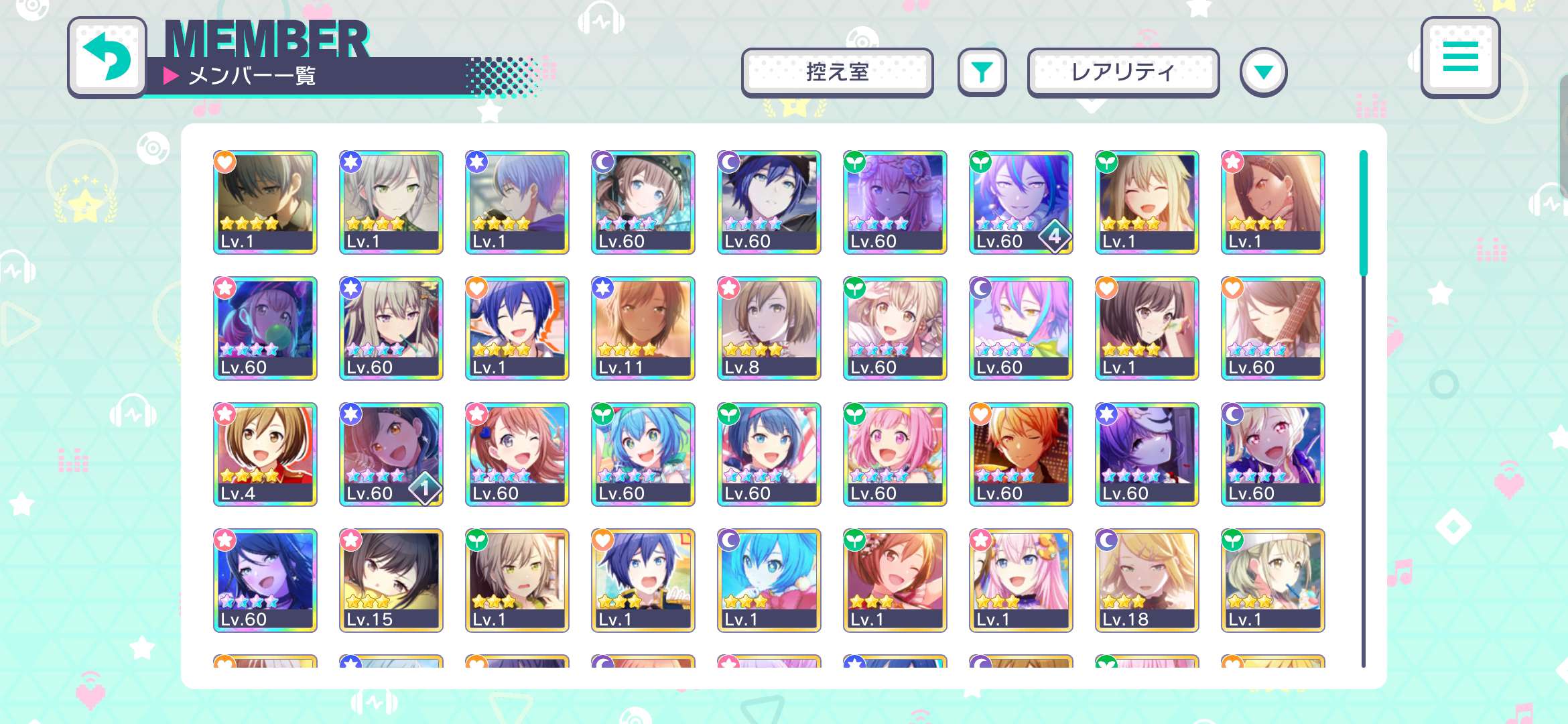Open the hamburger menu
Screen dimensions: 1568x724
click(x=1460, y=57)
